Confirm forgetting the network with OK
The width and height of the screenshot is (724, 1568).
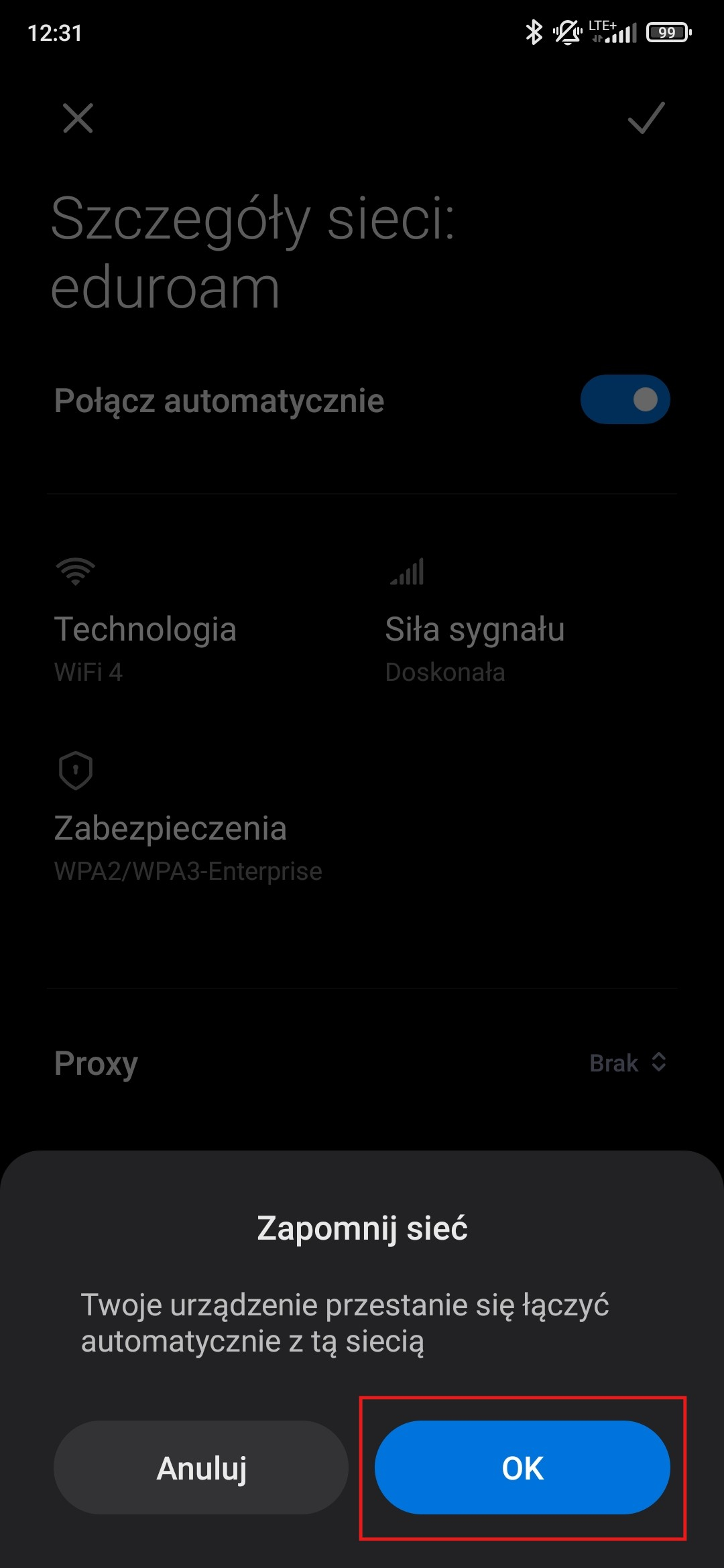pyautogui.click(x=522, y=1467)
